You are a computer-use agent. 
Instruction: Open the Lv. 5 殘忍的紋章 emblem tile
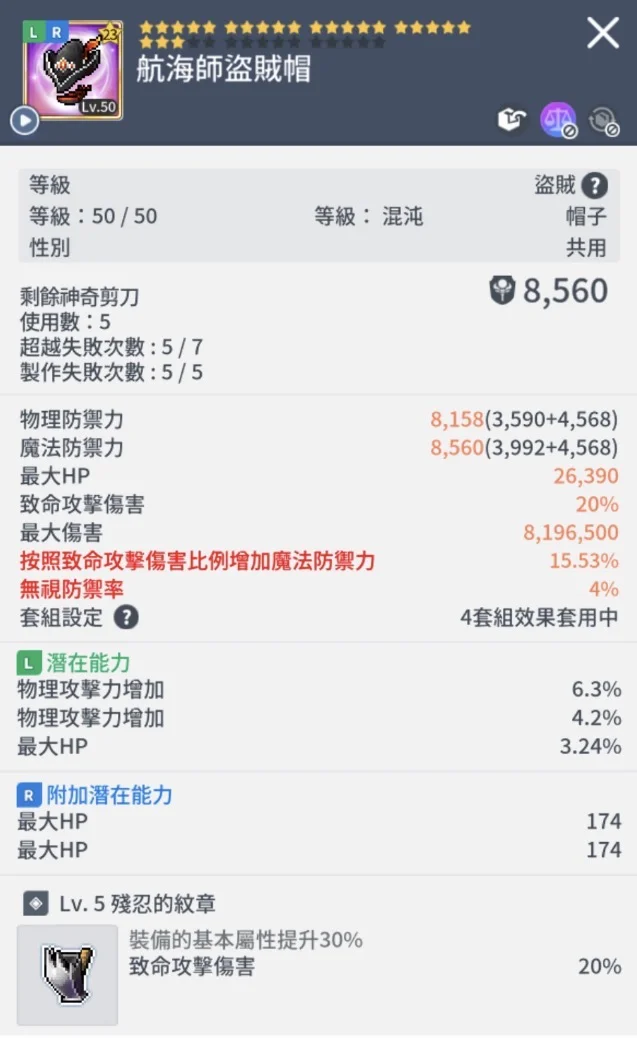coord(67,975)
